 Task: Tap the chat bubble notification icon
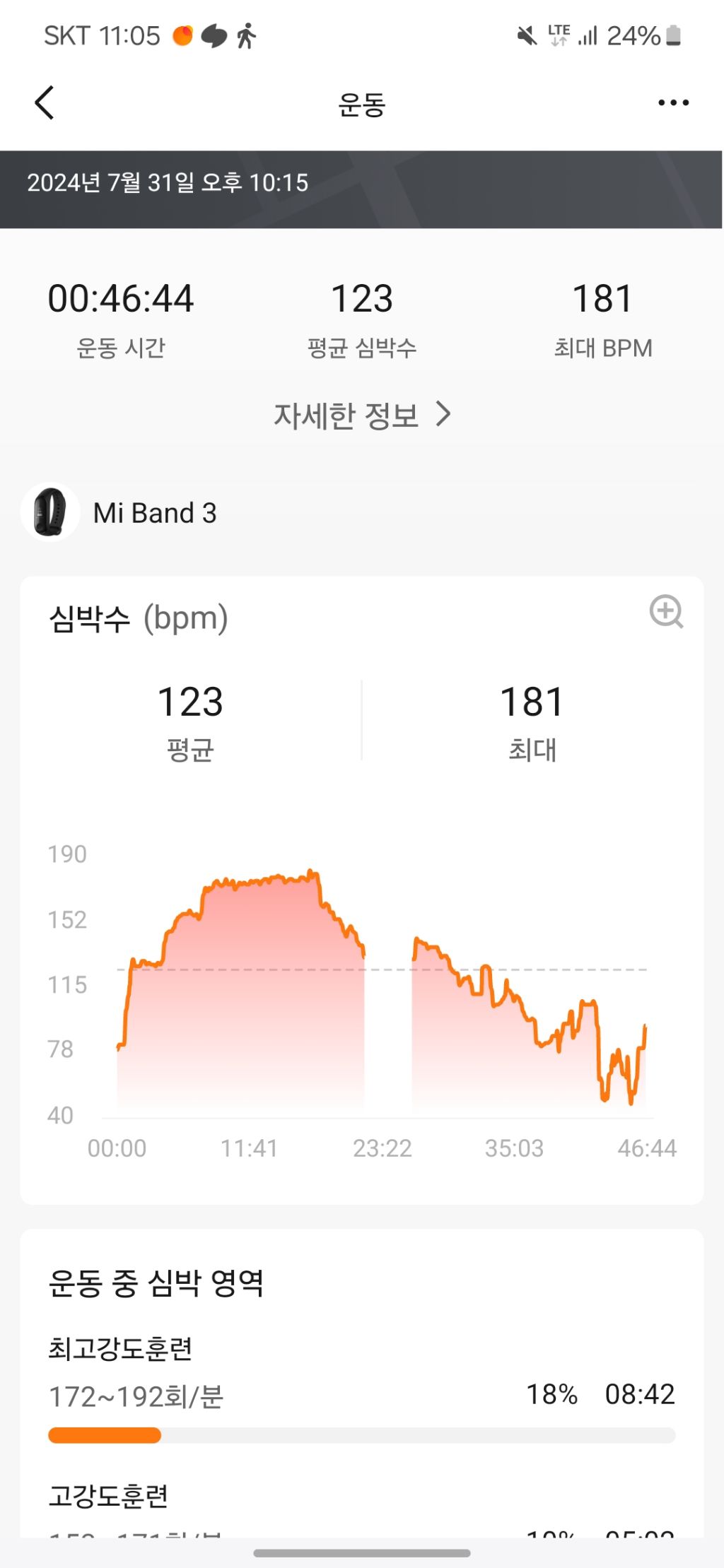[x=214, y=35]
